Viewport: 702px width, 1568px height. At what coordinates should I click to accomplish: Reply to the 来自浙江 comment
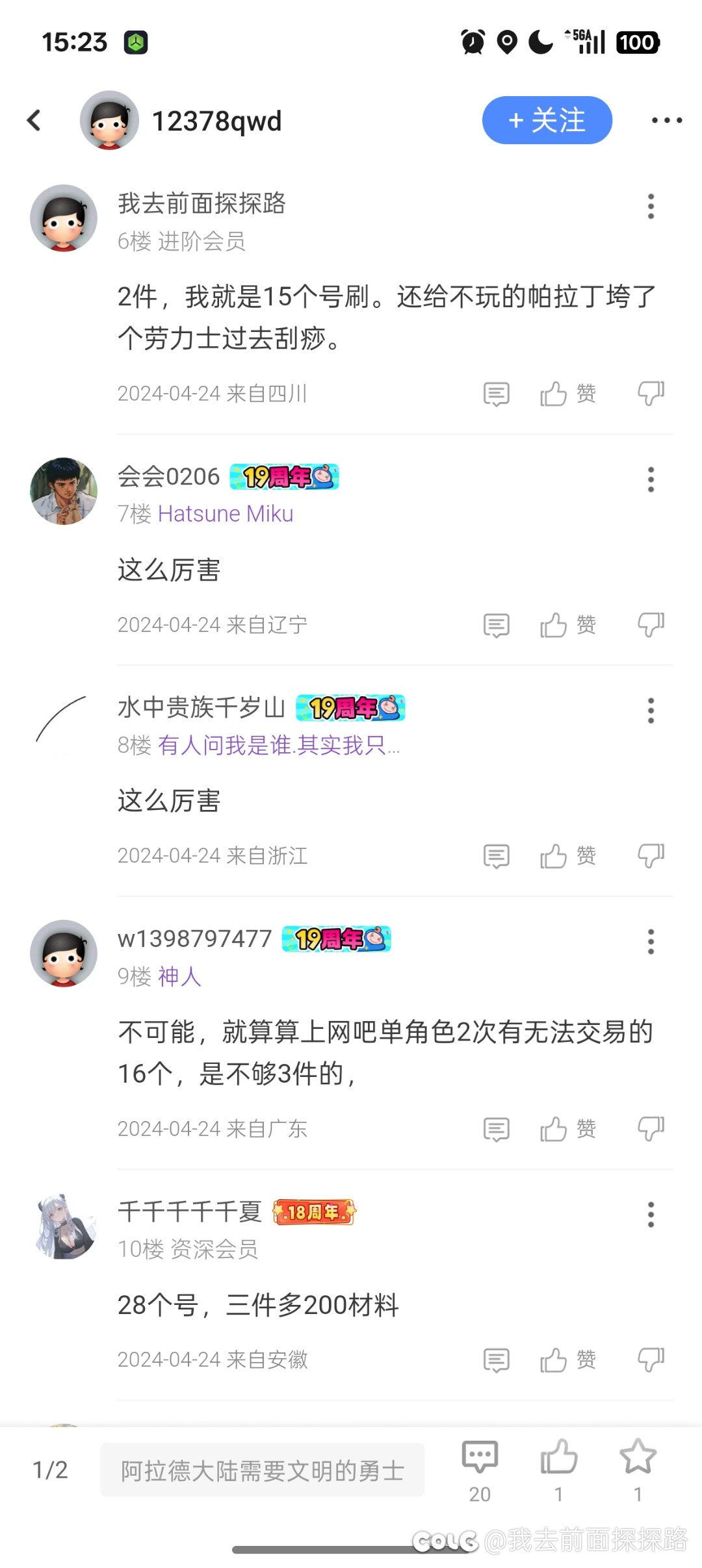(x=496, y=855)
